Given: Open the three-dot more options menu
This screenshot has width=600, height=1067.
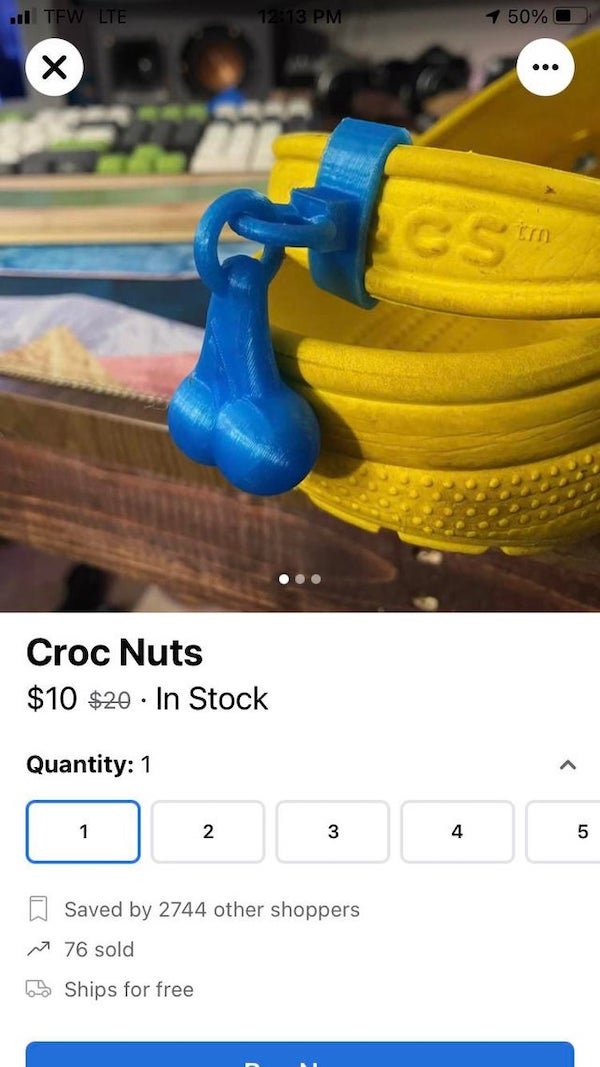Looking at the screenshot, I should tap(546, 67).
